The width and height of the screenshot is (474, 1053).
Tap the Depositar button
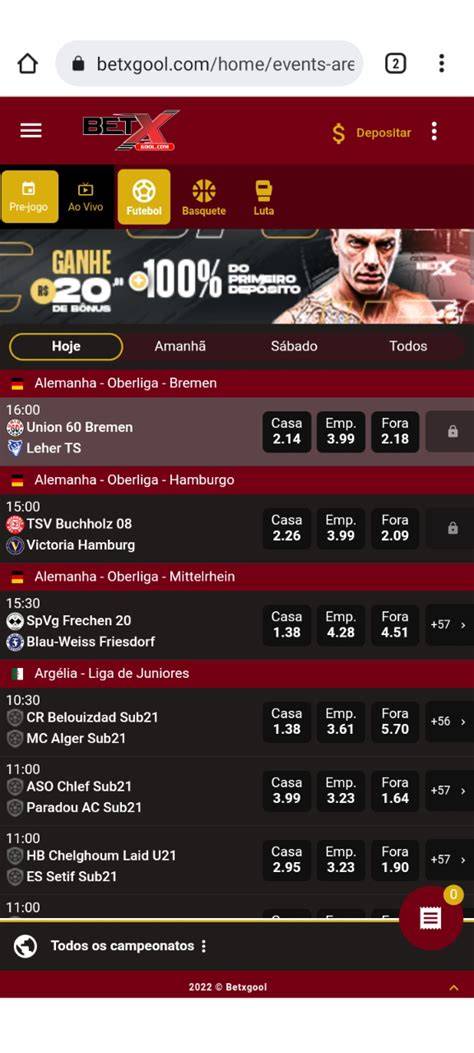[371, 133]
